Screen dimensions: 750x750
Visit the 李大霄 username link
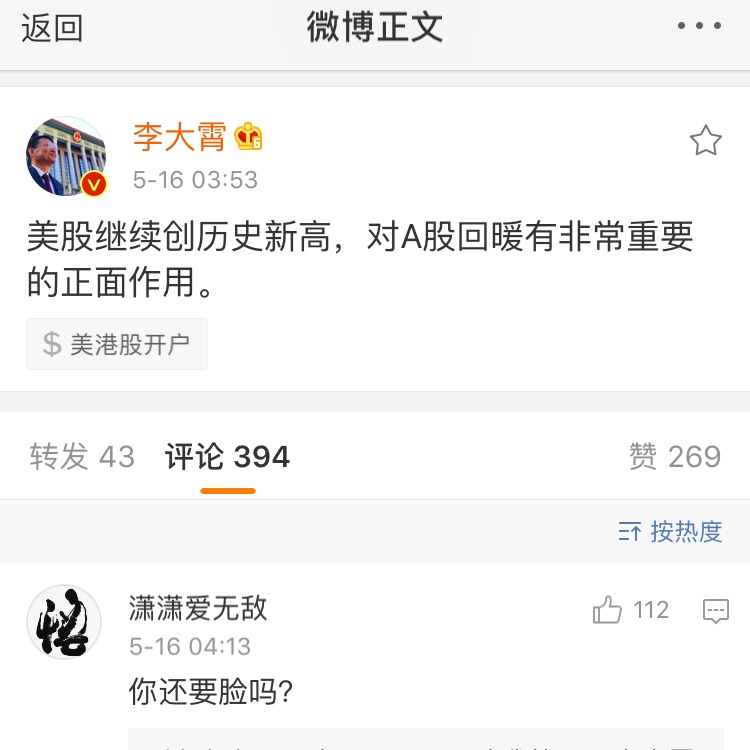click(180, 138)
